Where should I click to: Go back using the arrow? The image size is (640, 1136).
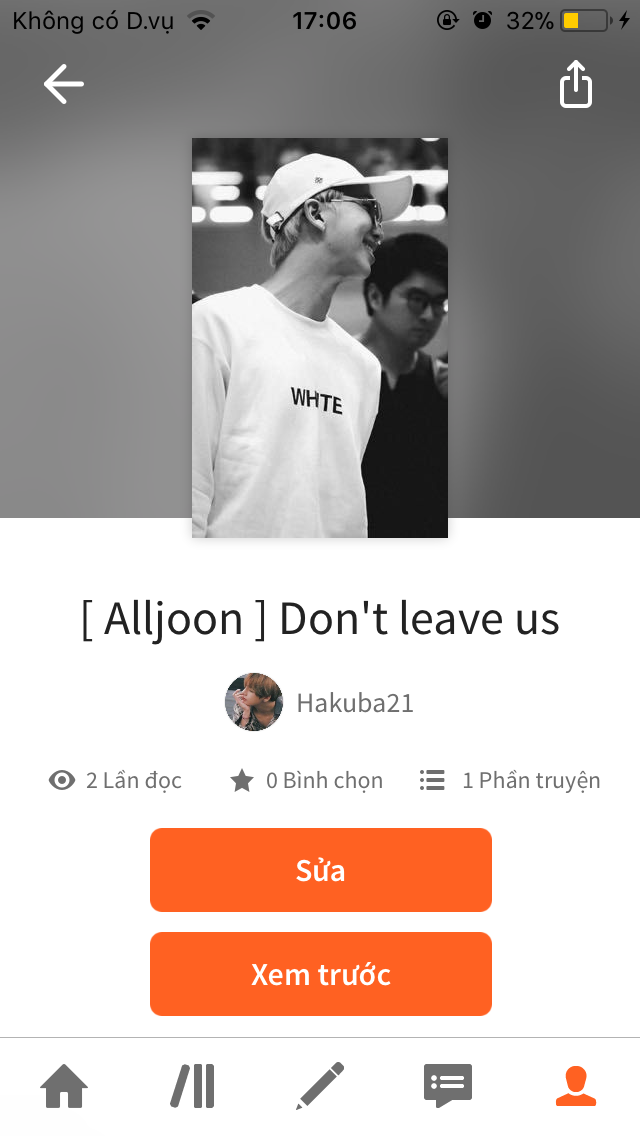[64, 84]
